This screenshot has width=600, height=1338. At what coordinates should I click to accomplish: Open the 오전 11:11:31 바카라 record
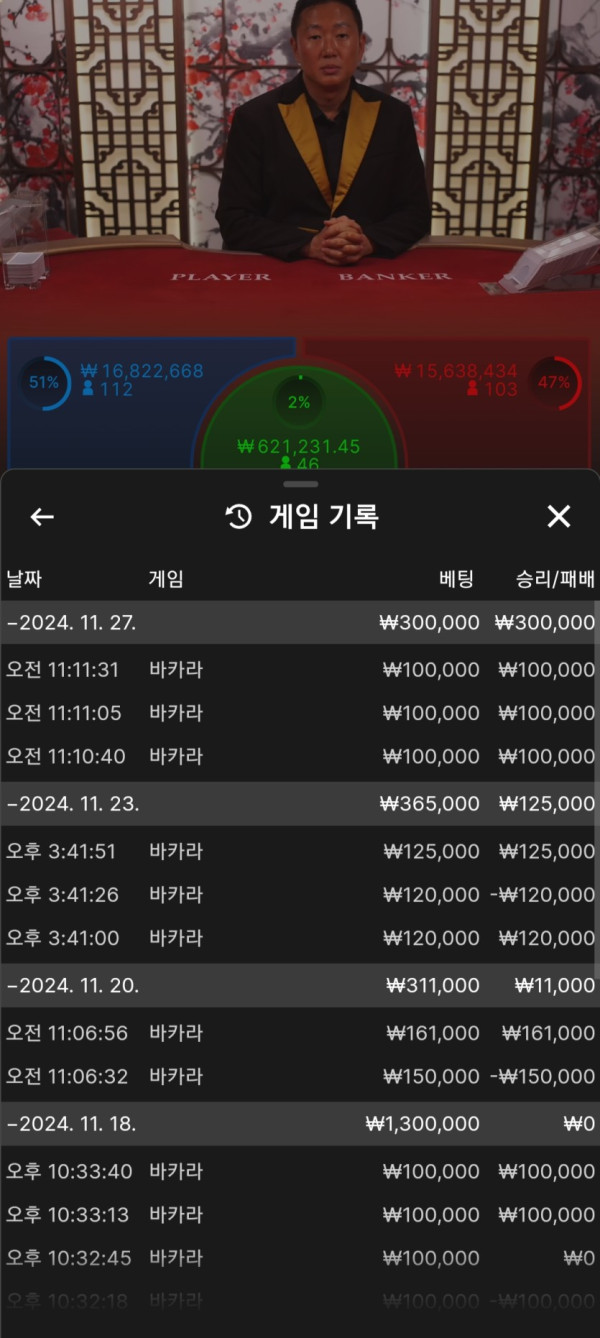pos(300,670)
